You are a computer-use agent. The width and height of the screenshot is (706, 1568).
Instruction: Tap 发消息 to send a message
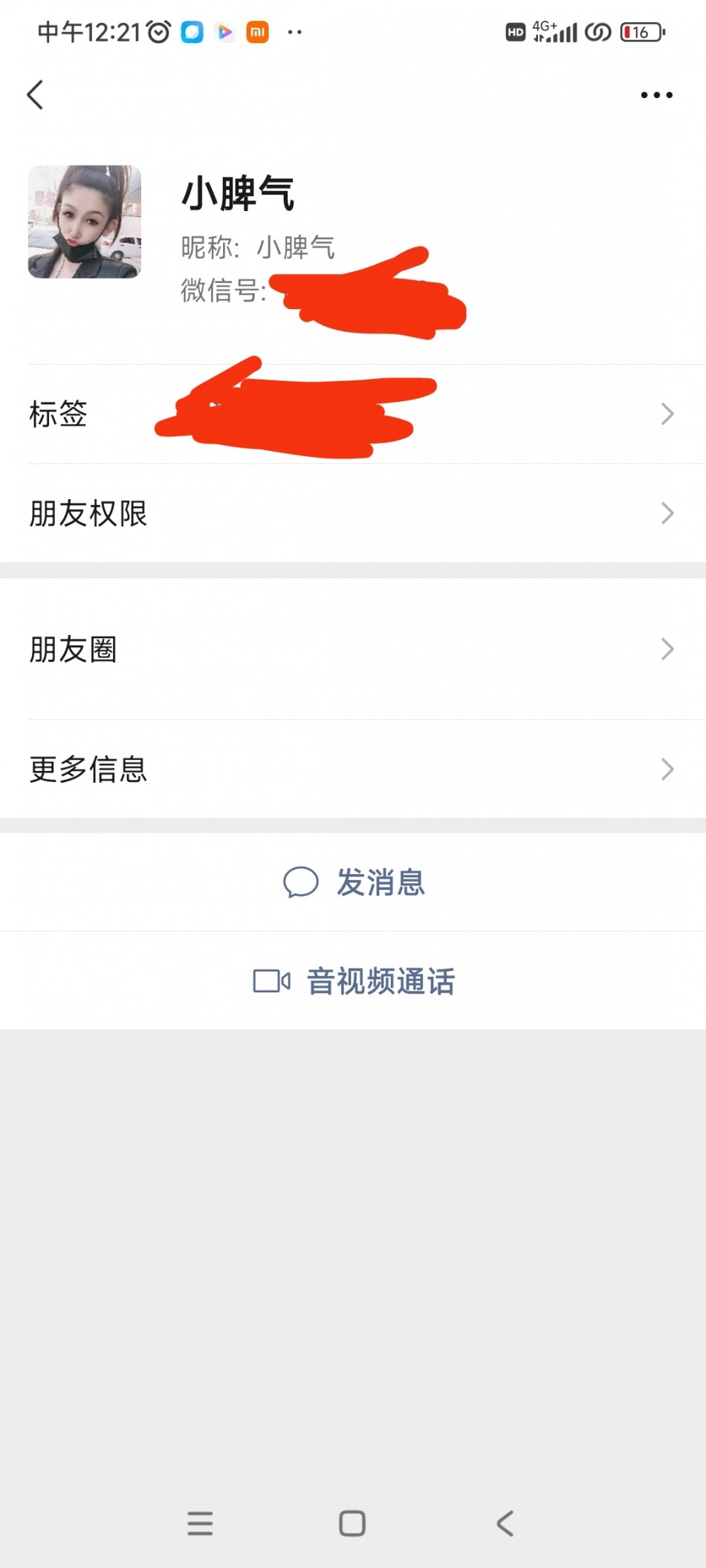354,882
